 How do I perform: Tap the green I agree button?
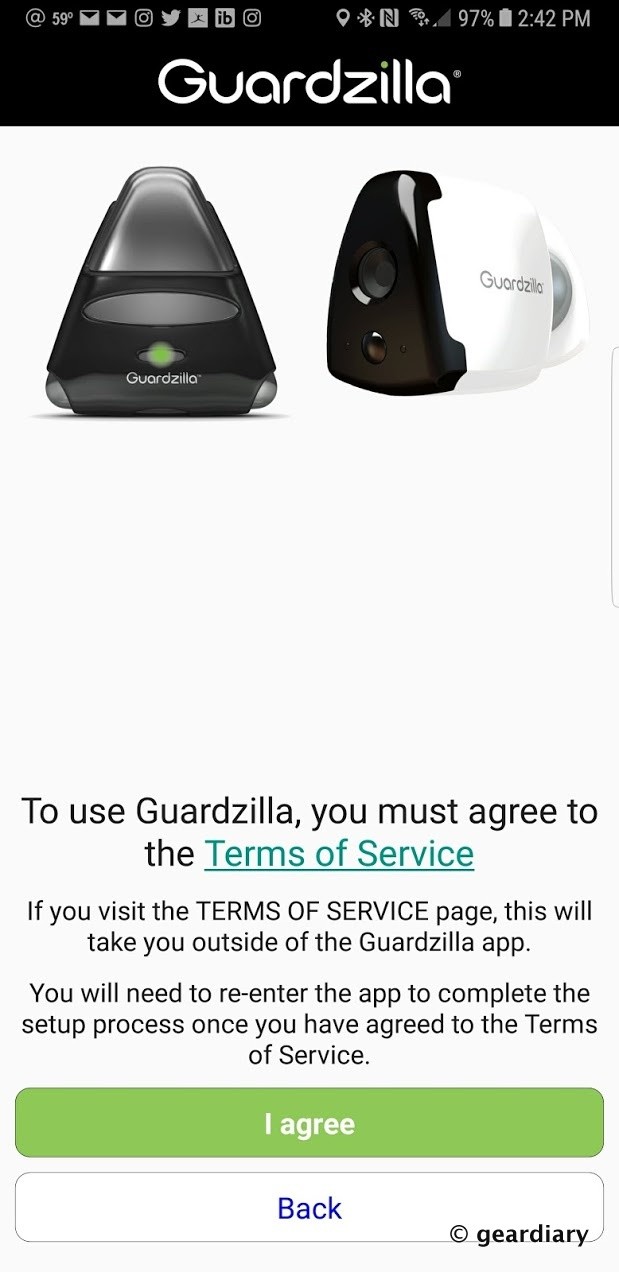pyautogui.click(x=309, y=1123)
